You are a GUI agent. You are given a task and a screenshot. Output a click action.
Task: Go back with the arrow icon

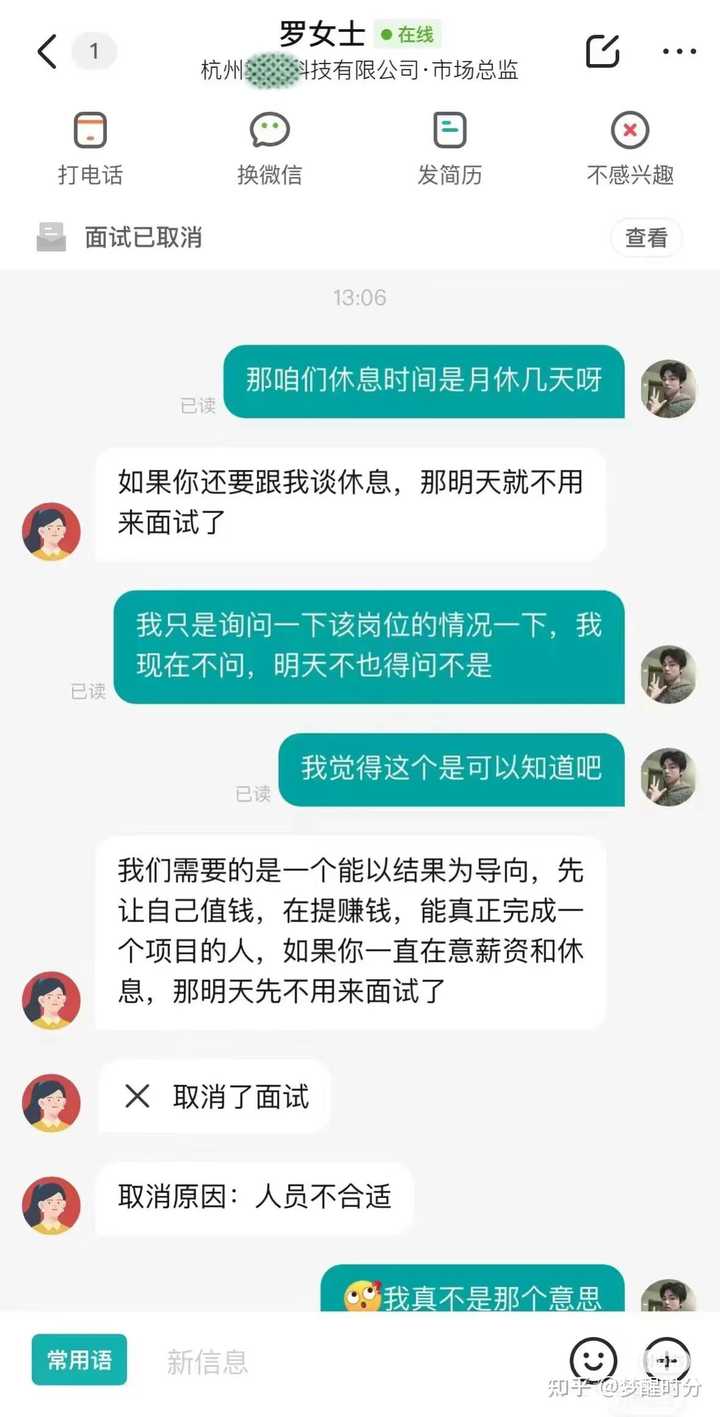47,52
